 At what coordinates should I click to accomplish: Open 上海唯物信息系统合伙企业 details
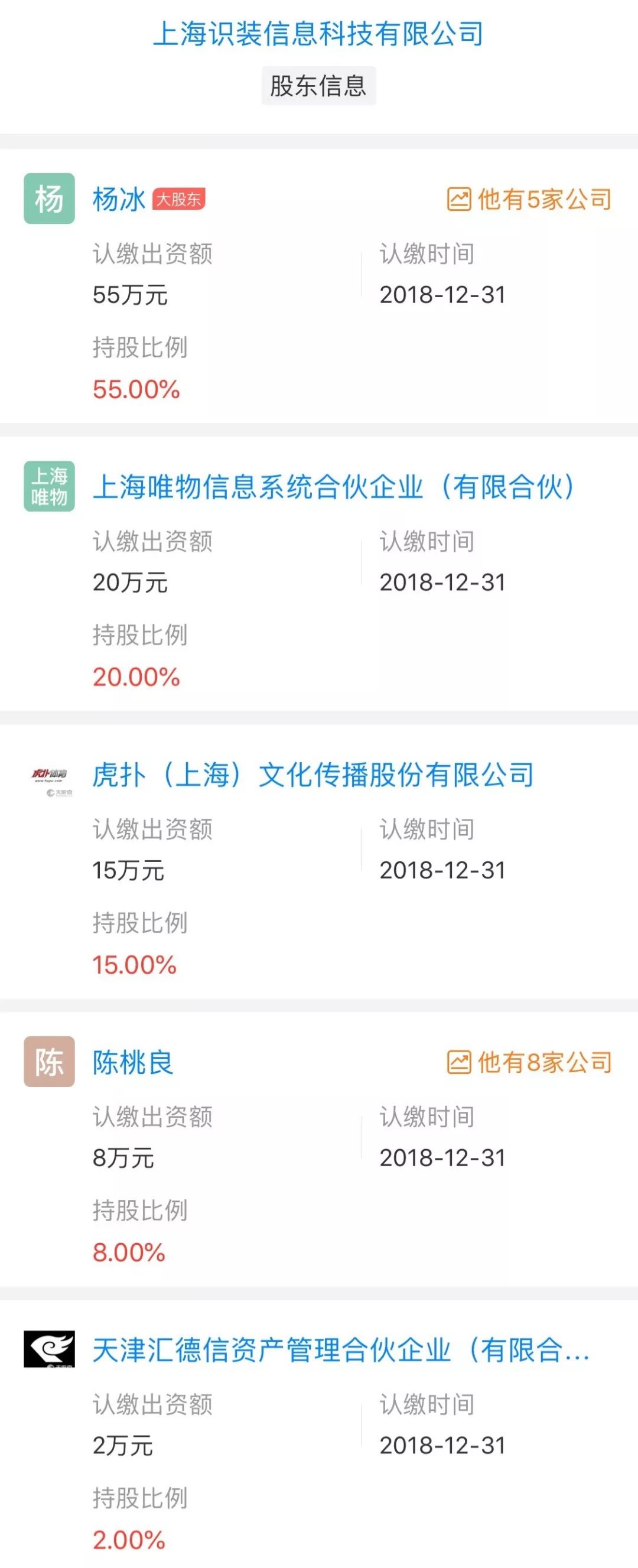[x=334, y=487]
